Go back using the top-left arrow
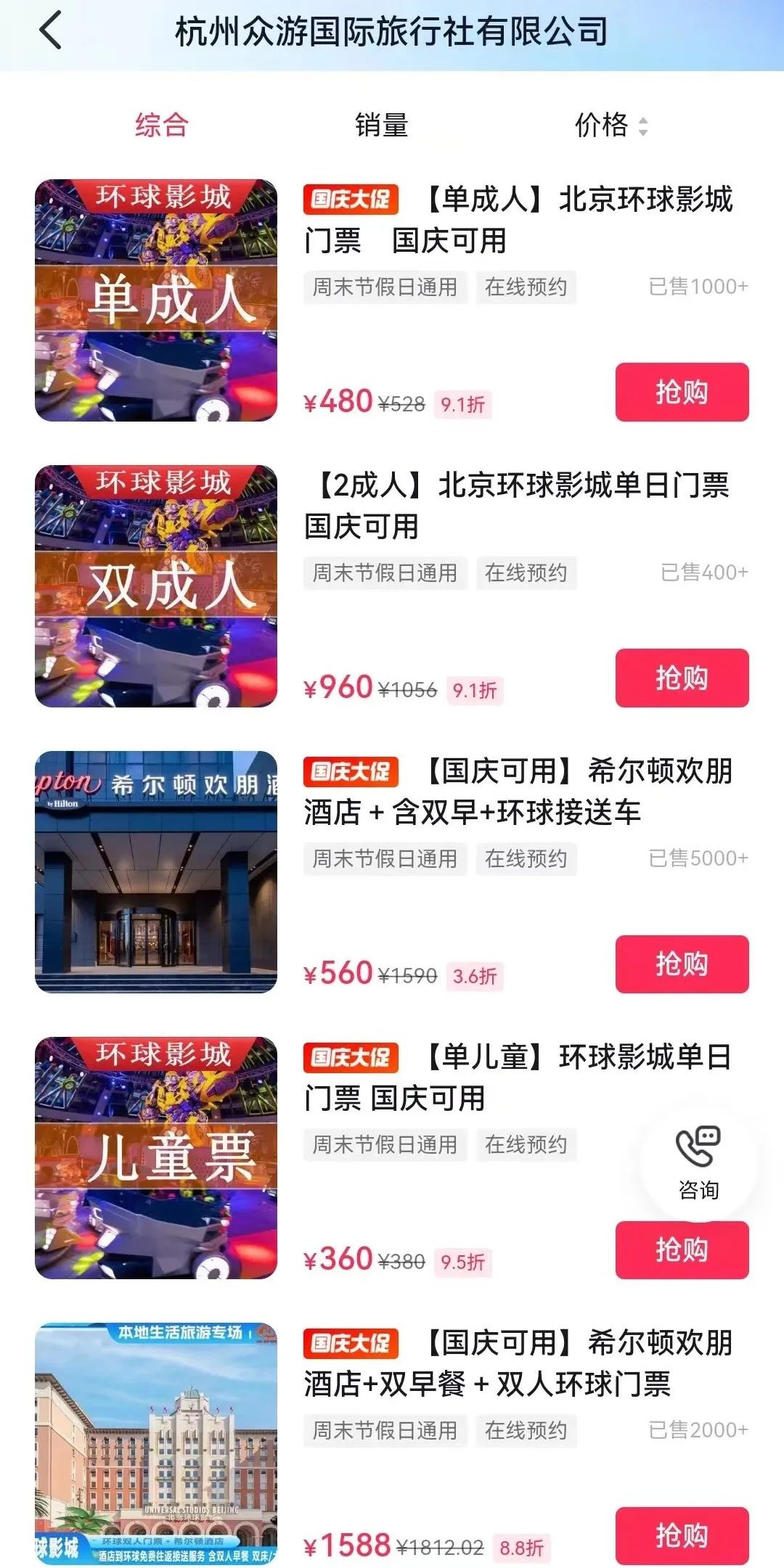This screenshot has width=784, height=1568. [x=51, y=33]
